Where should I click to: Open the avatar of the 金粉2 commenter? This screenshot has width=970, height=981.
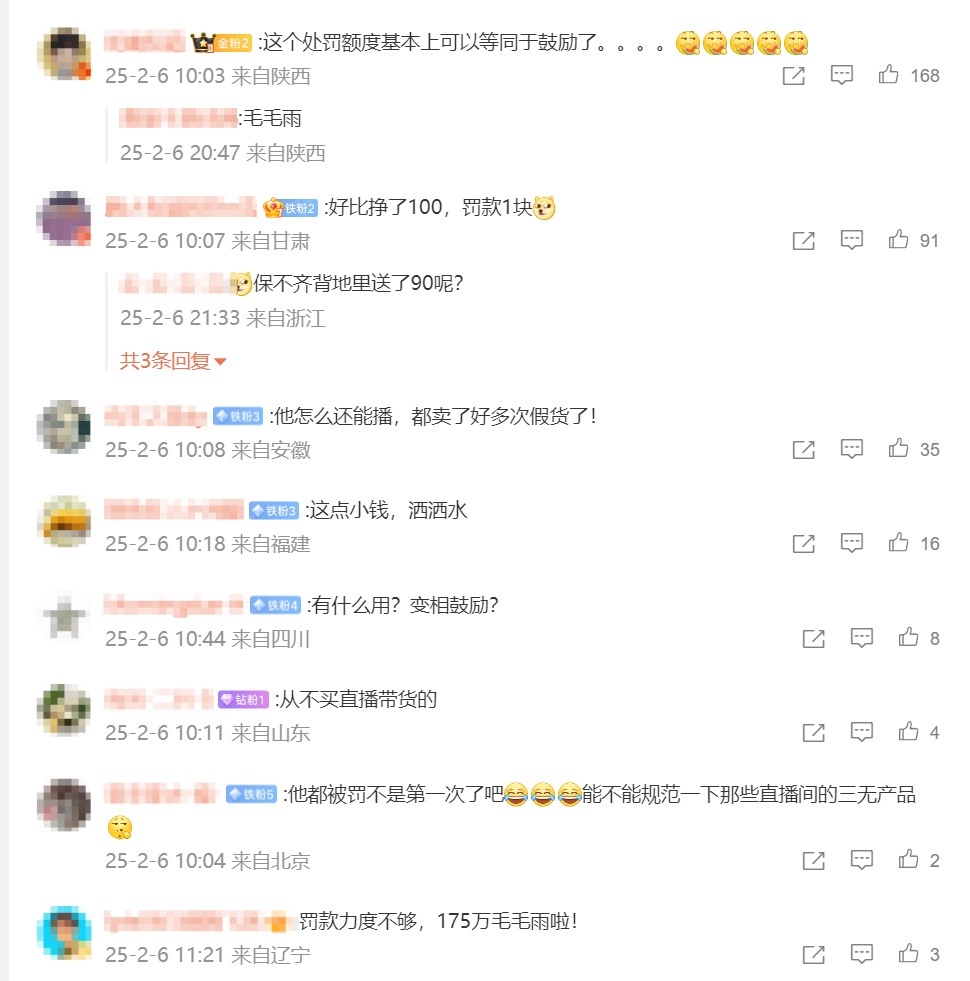[x=64, y=55]
